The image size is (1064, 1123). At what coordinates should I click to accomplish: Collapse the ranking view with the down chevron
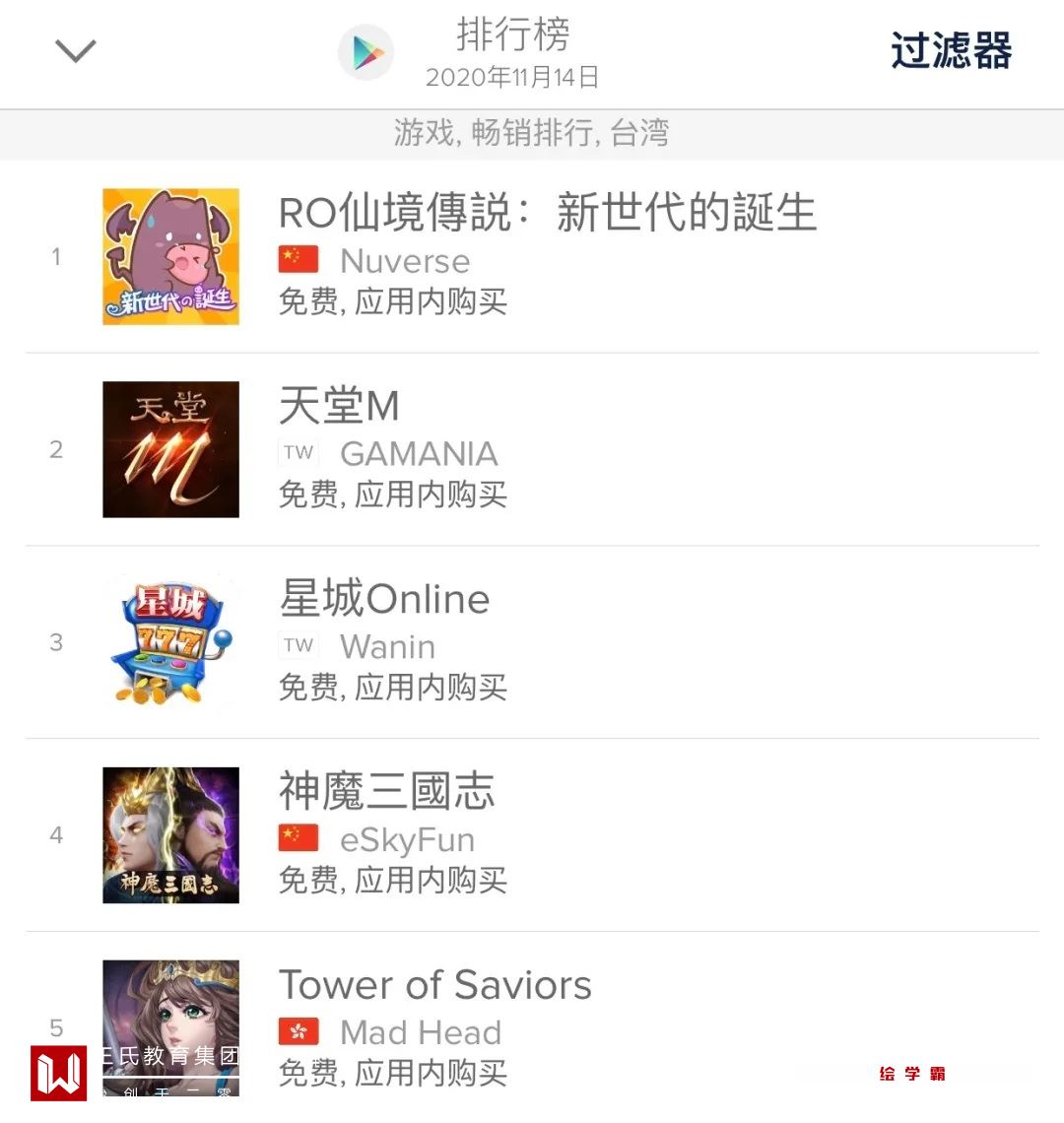[x=76, y=51]
